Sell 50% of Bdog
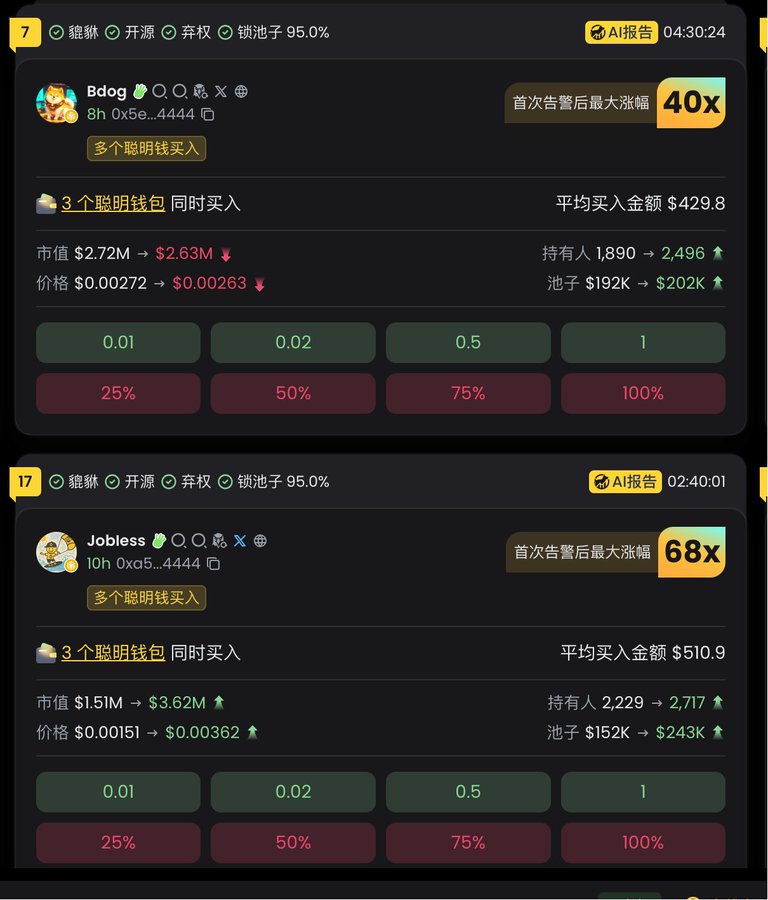Image resolution: width=768 pixels, height=900 pixels. tap(293, 393)
